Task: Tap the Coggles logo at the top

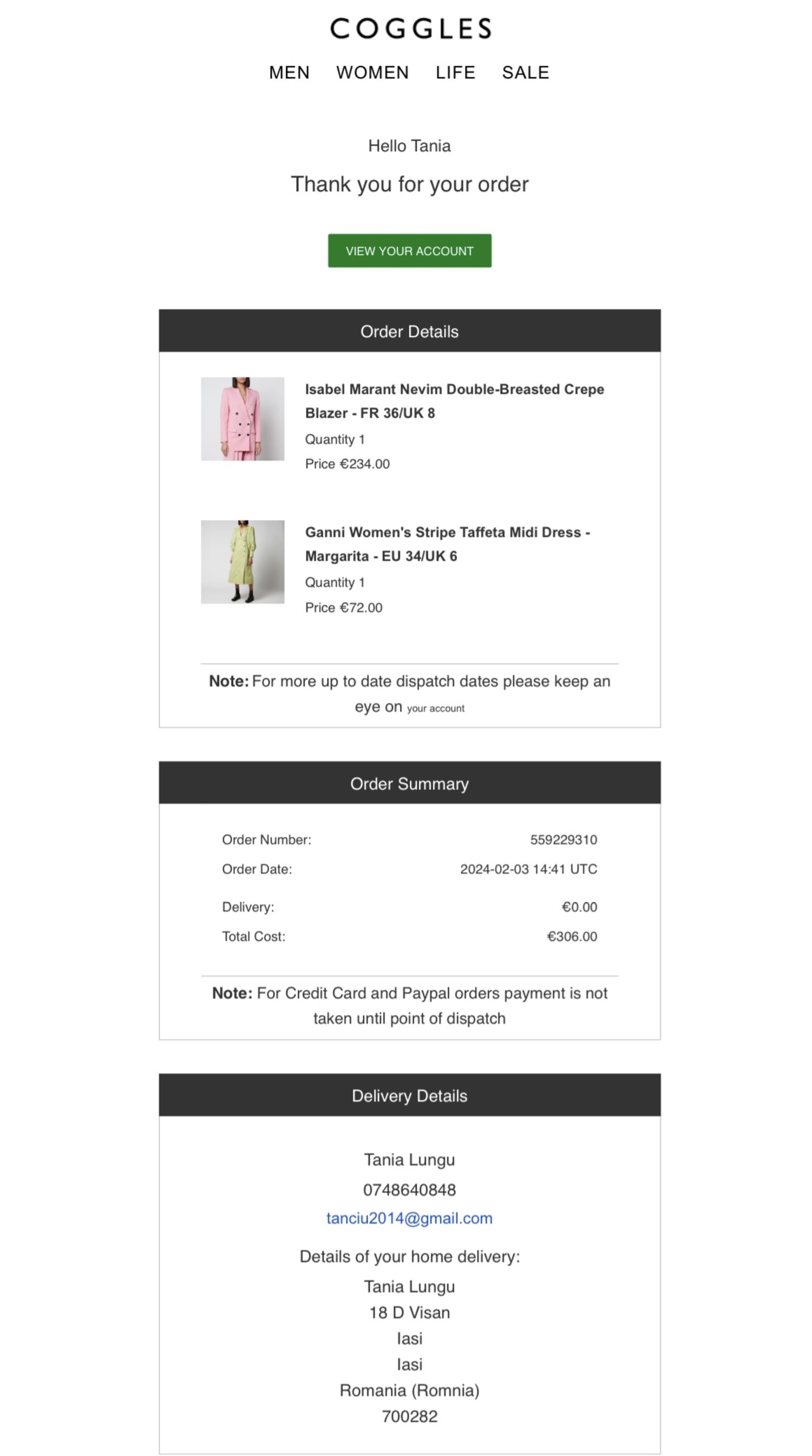Action: pyautogui.click(x=410, y=28)
